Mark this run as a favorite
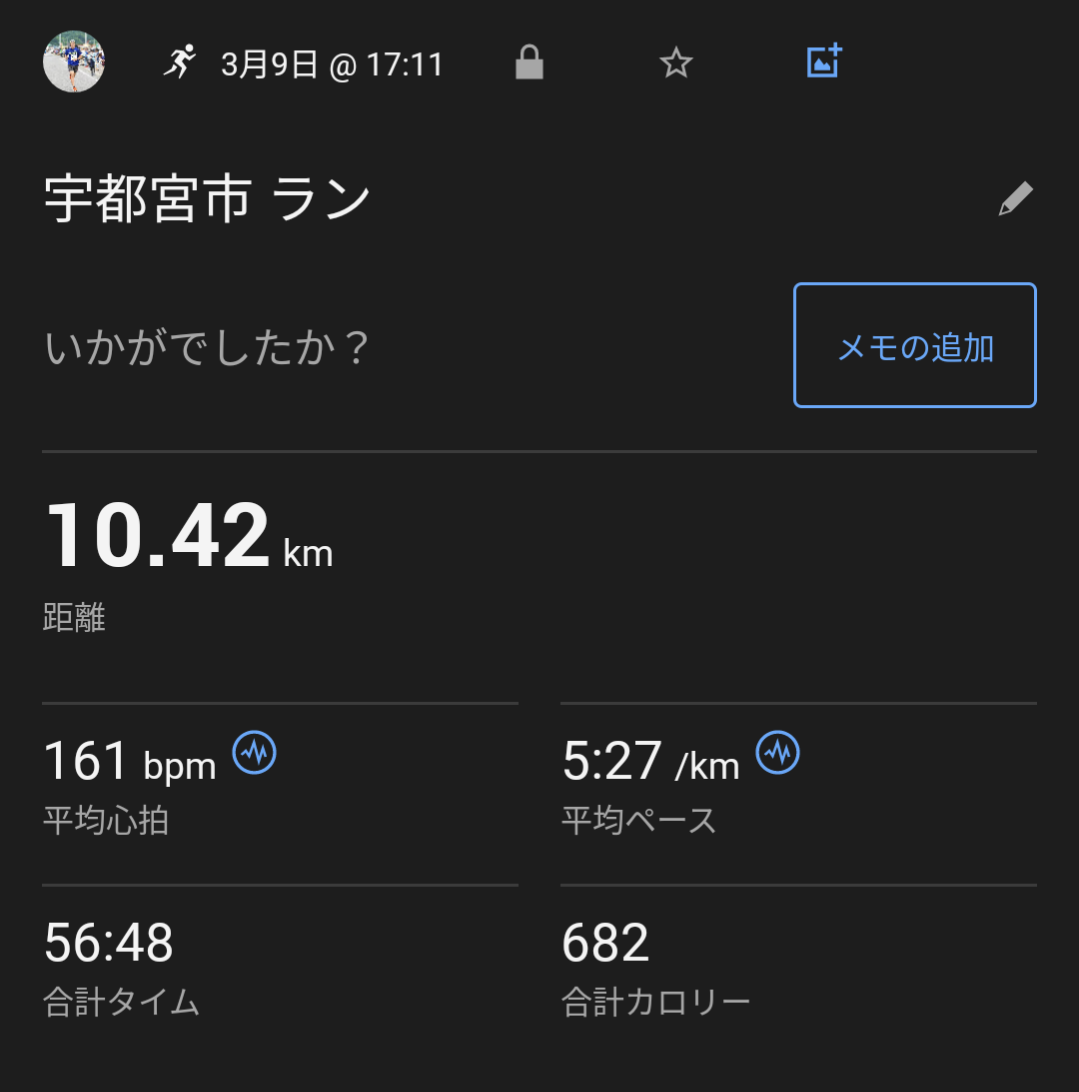This screenshot has height=1092, width=1079. 677,64
